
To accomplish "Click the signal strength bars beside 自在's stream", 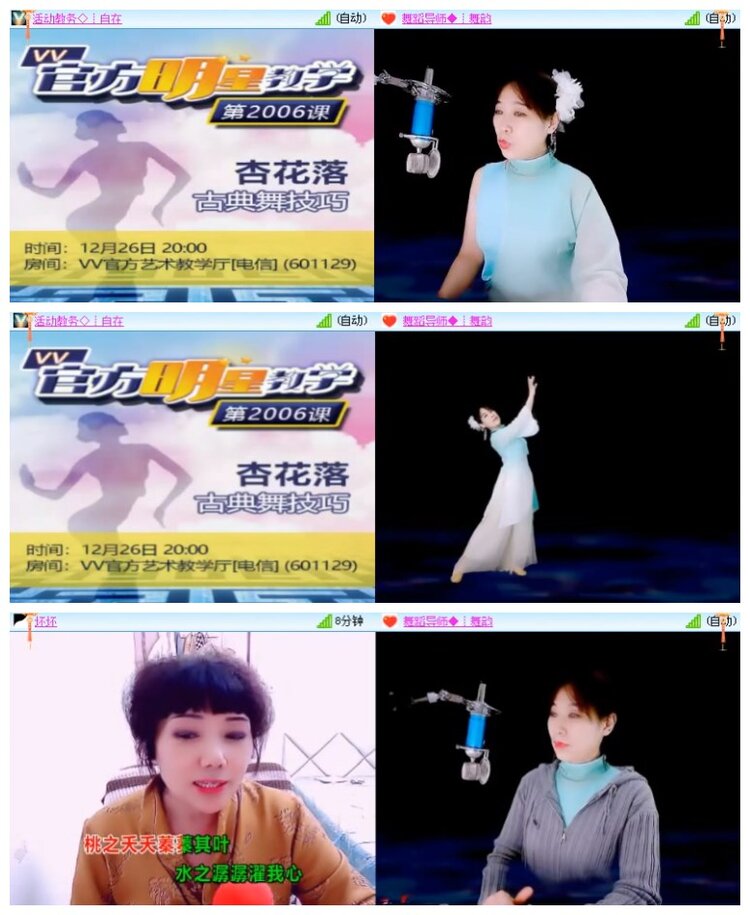I will click(322, 16).
